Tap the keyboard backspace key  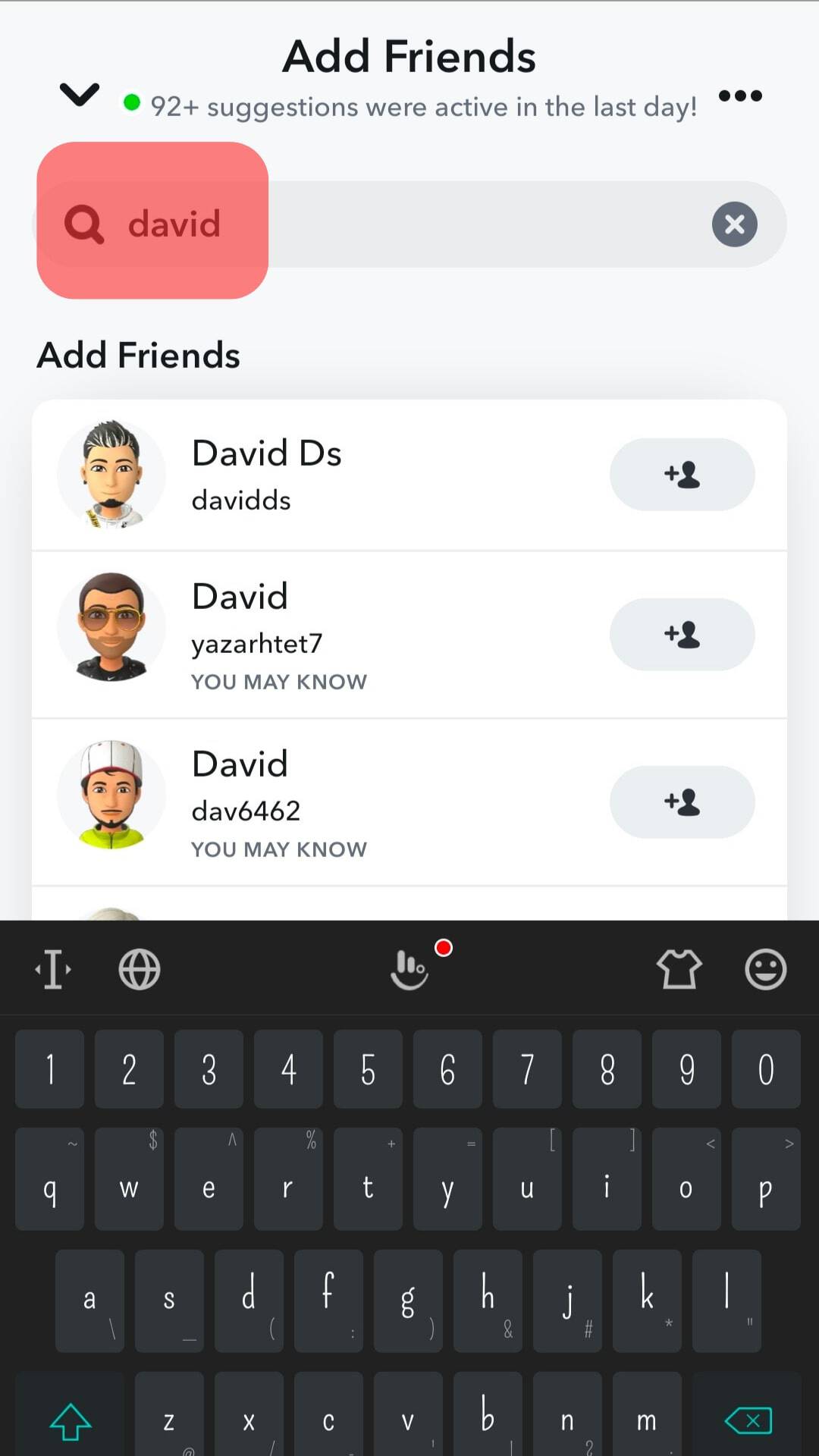click(748, 1420)
